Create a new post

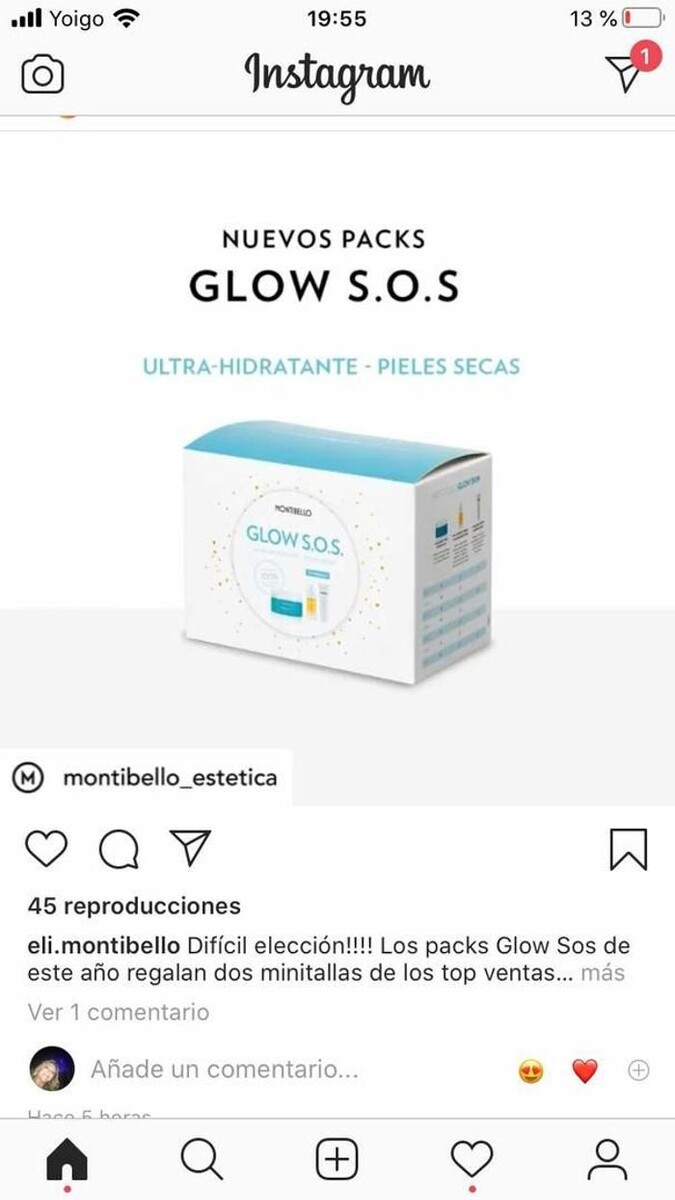(337, 1160)
